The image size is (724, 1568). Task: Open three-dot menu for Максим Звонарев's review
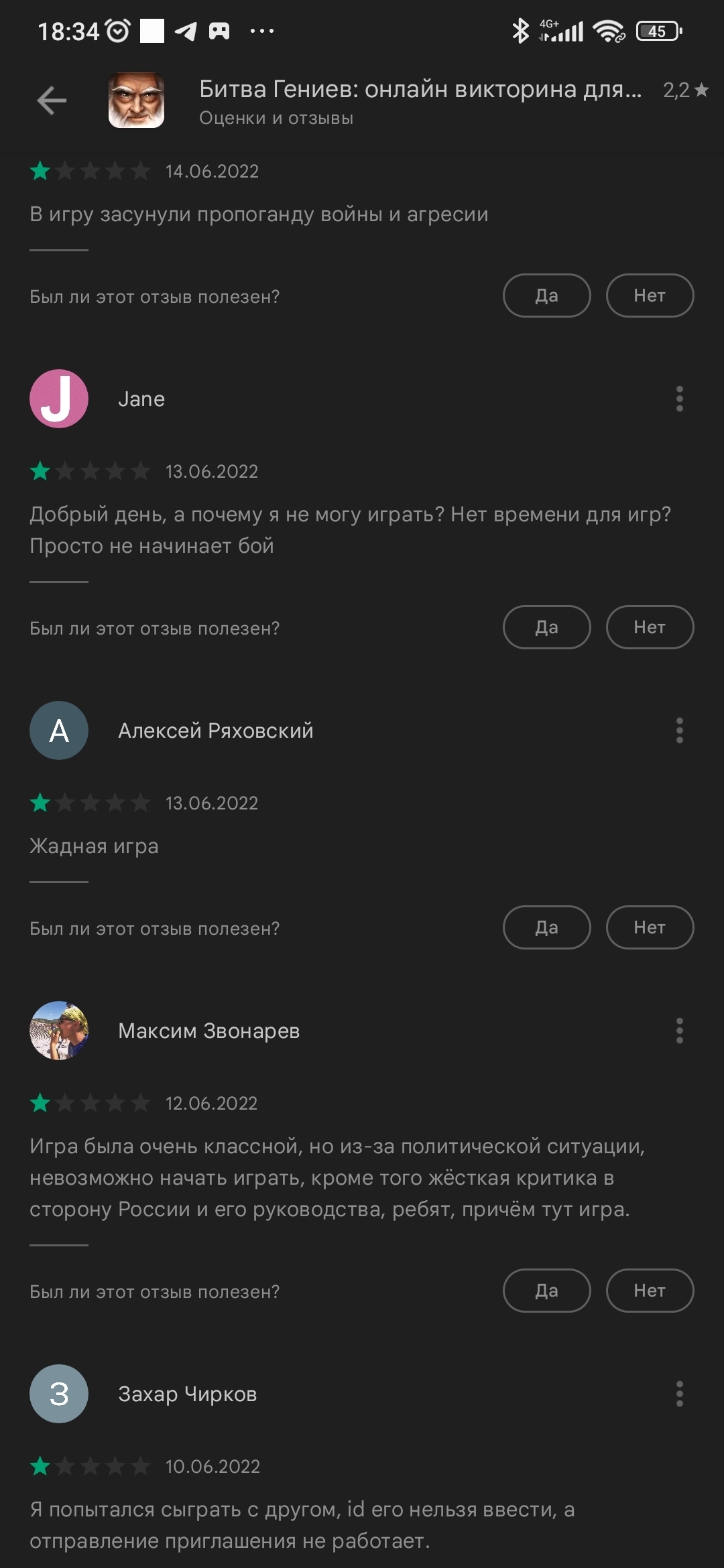tap(679, 1031)
